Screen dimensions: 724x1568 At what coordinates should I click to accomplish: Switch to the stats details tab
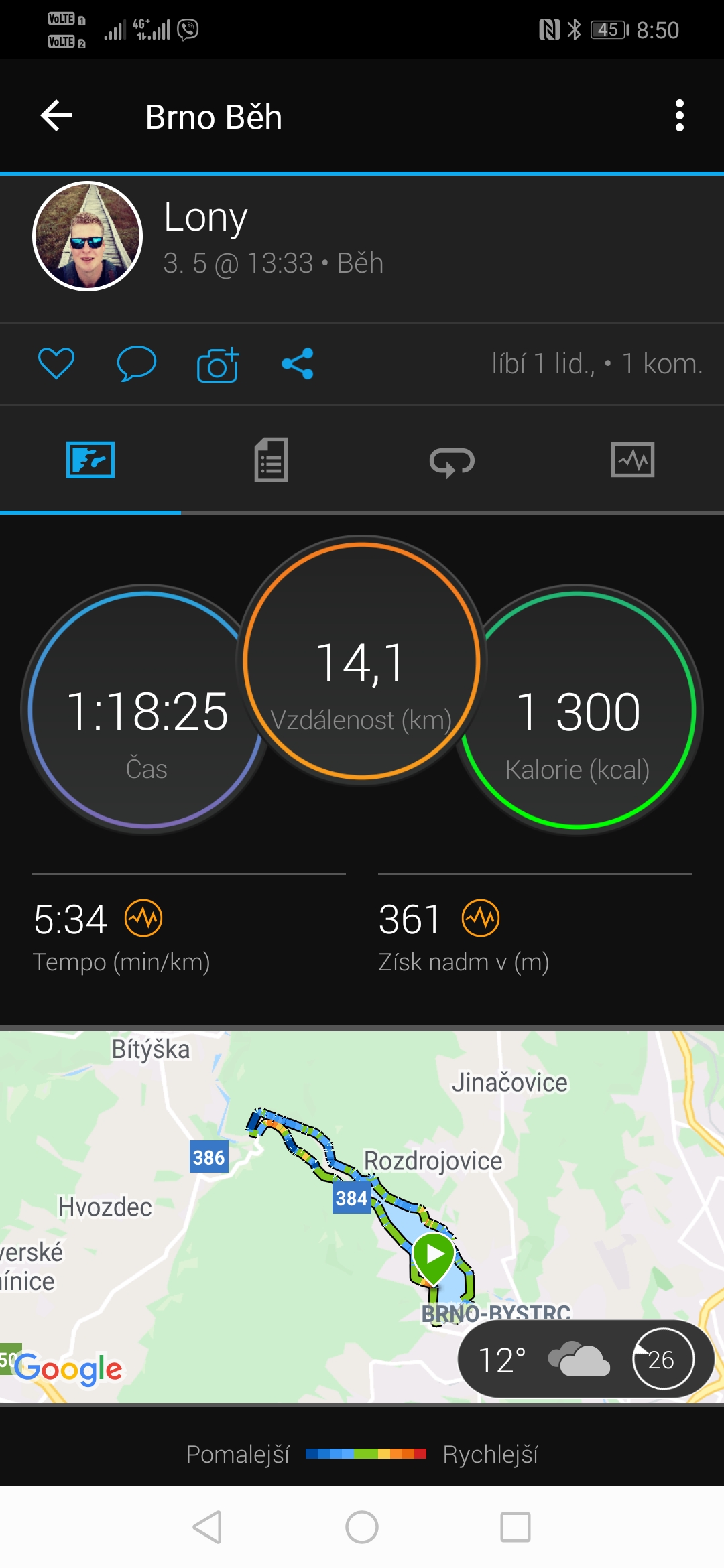[271, 460]
